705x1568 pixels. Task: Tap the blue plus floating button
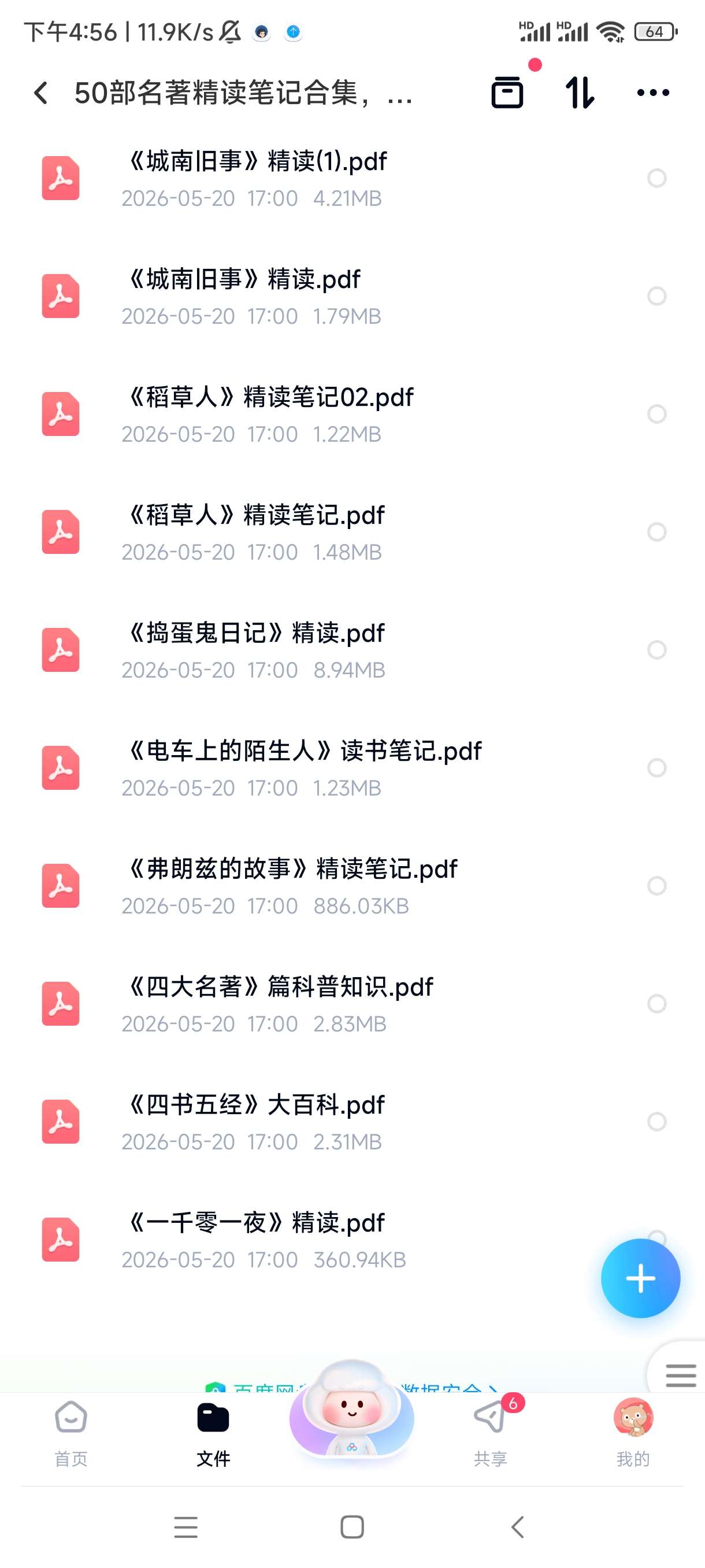640,1278
